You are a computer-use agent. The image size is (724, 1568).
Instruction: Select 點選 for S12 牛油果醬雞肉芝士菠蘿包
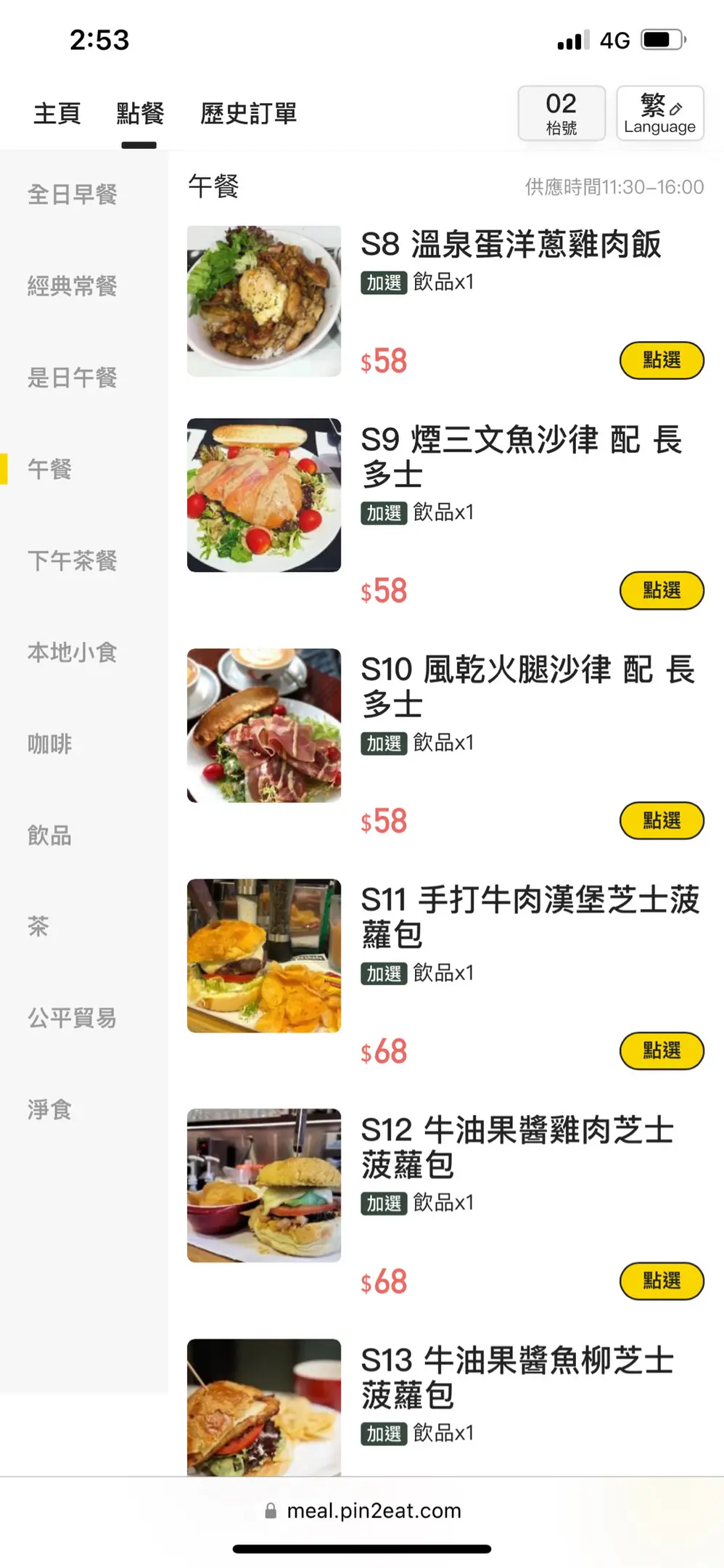pyautogui.click(x=661, y=1281)
